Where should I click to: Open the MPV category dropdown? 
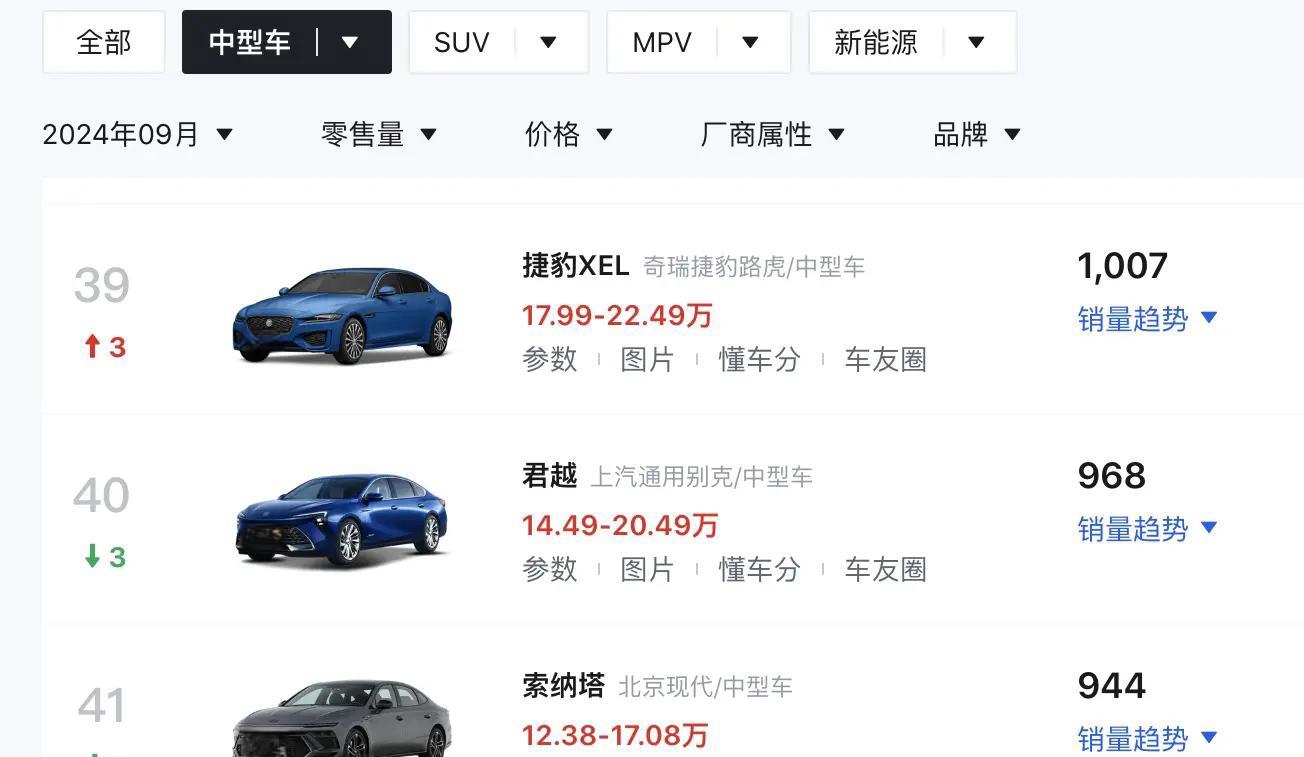click(x=750, y=42)
